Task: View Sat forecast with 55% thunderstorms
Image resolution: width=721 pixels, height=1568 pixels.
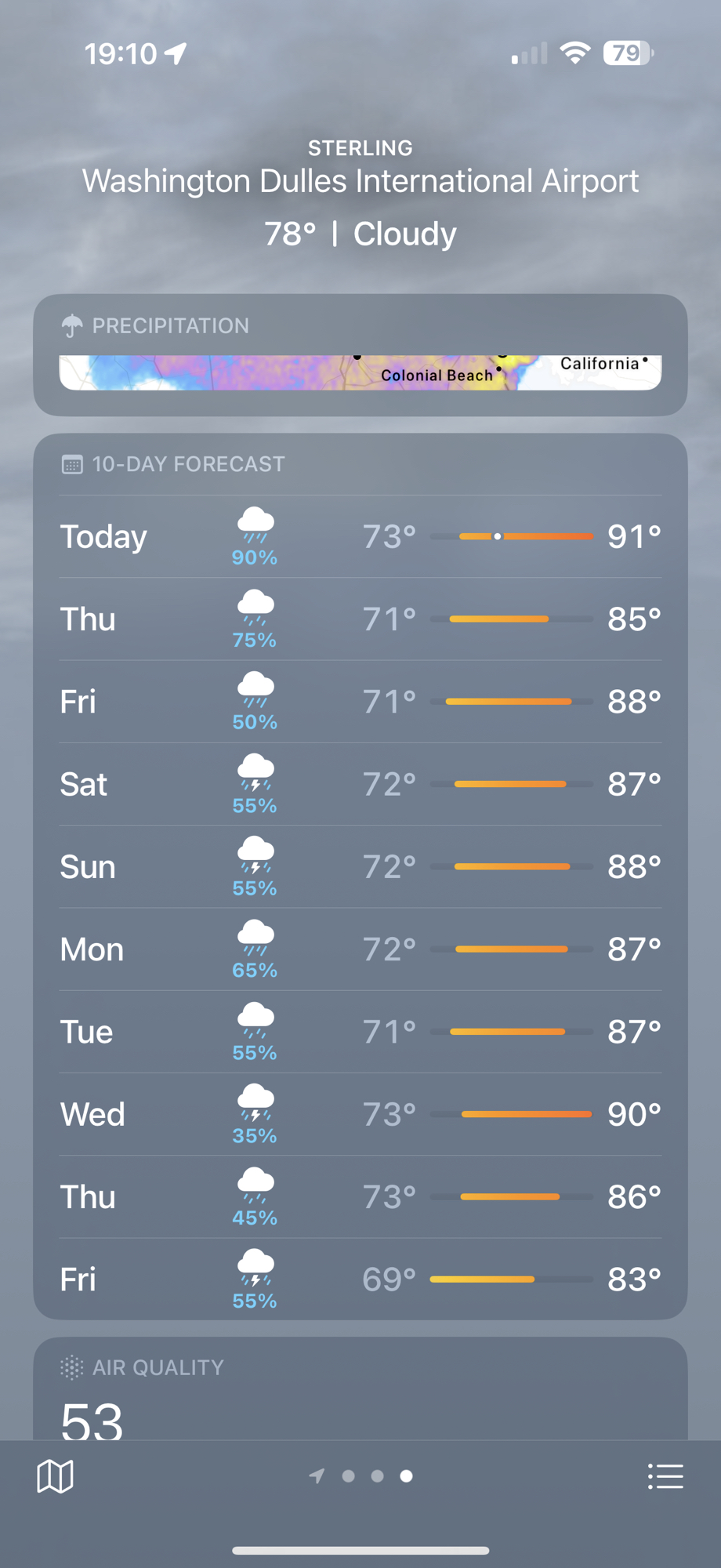Action: tap(360, 784)
